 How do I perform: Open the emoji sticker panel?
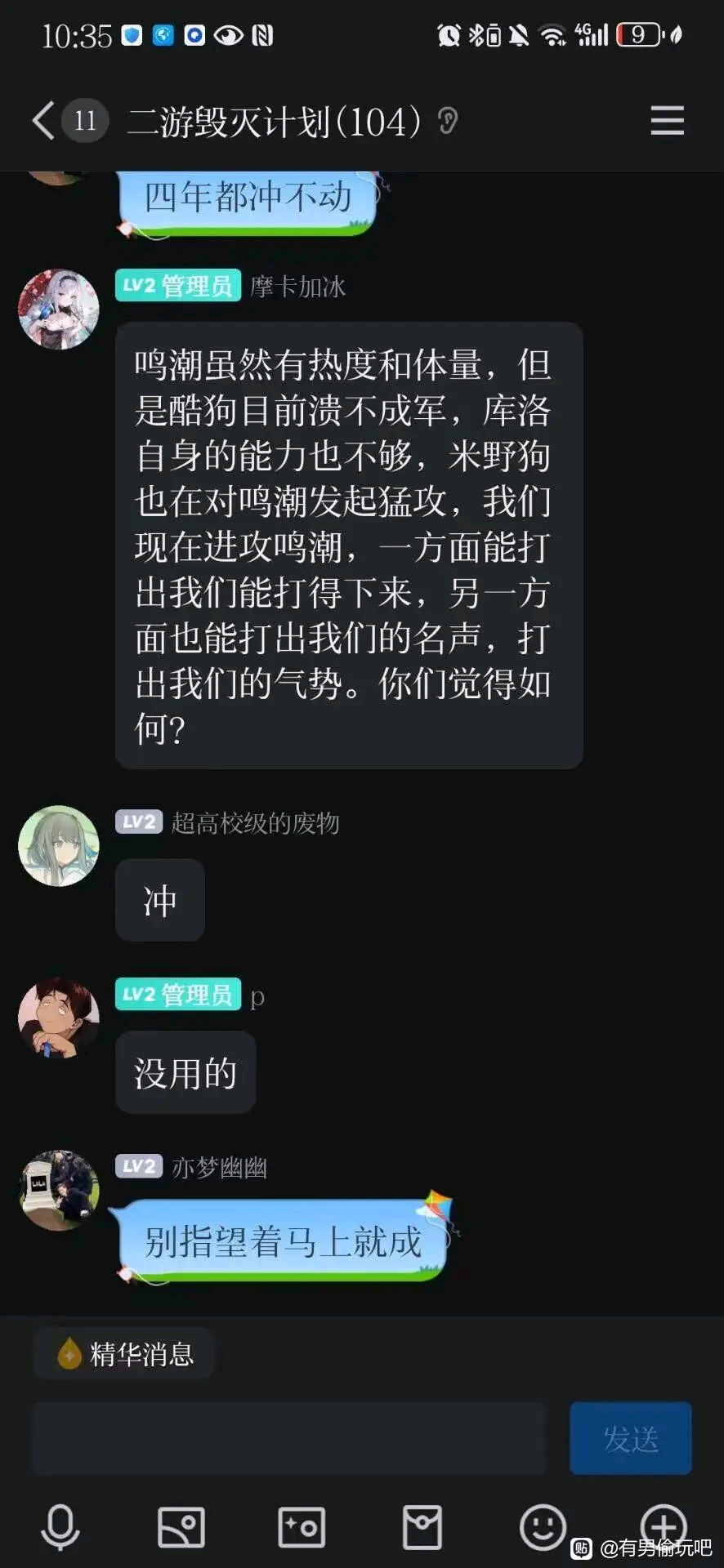click(543, 1527)
